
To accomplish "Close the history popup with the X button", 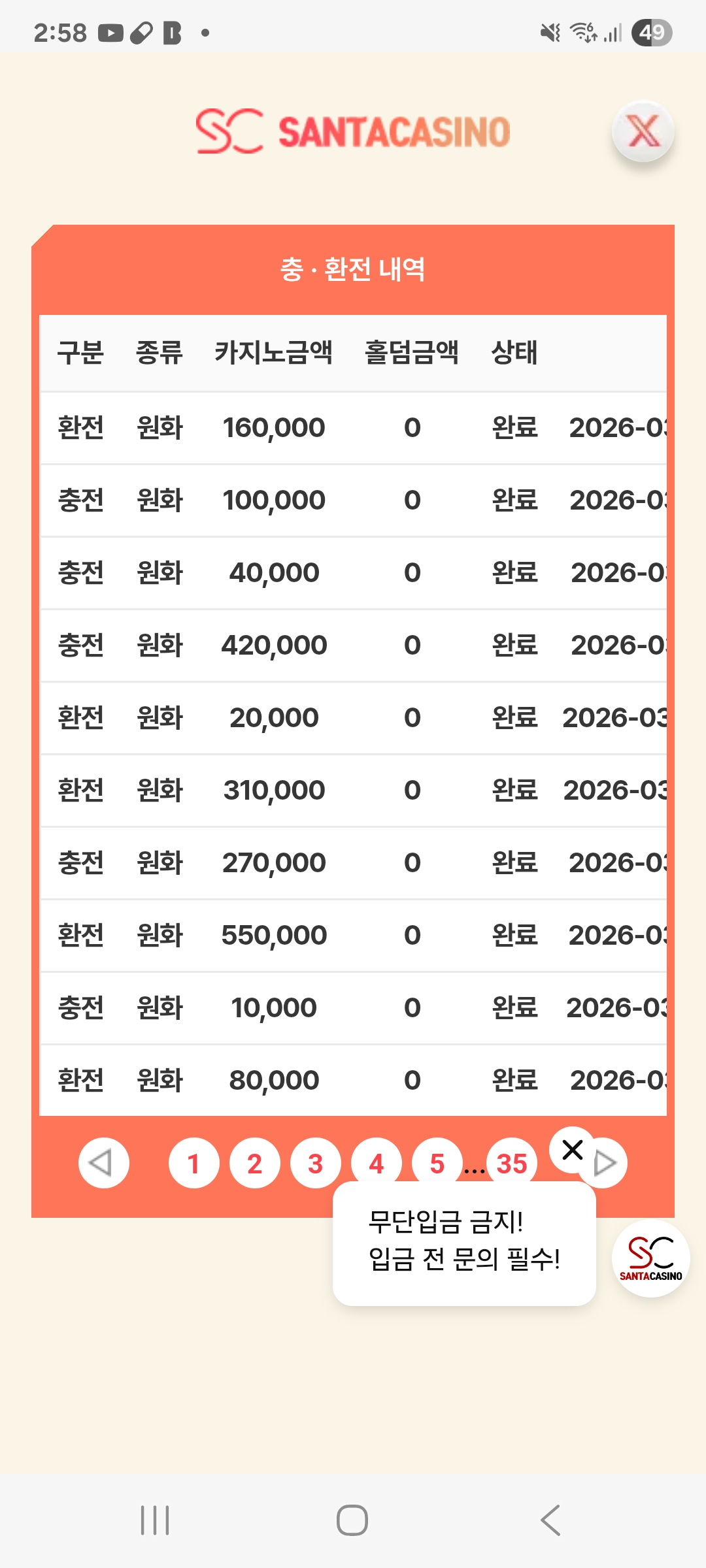I will click(x=643, y=131).
